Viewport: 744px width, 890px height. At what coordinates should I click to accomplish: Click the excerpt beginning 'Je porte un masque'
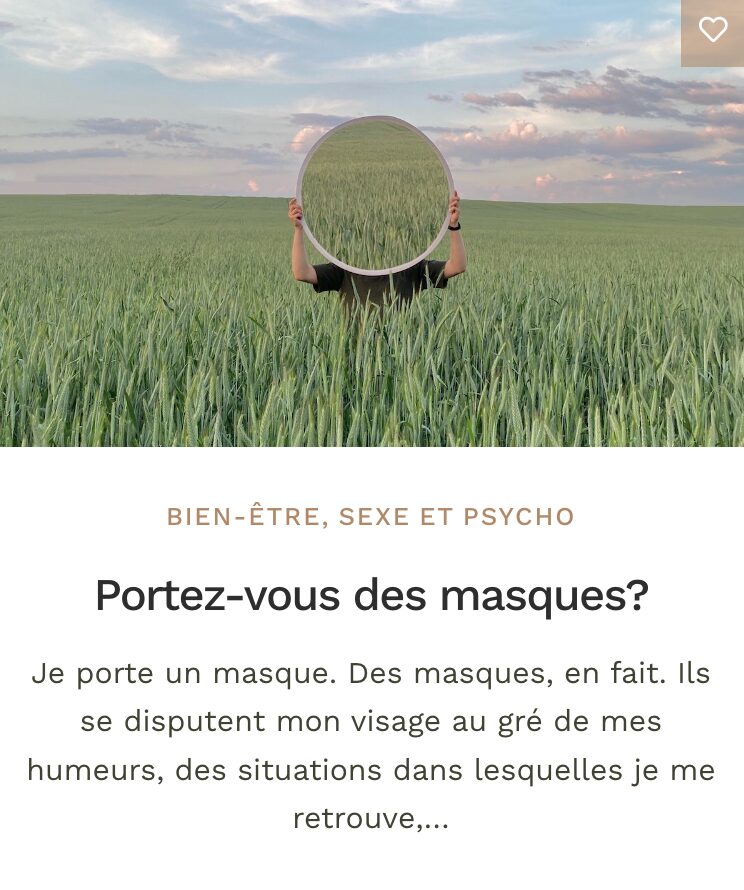(372, 673)
